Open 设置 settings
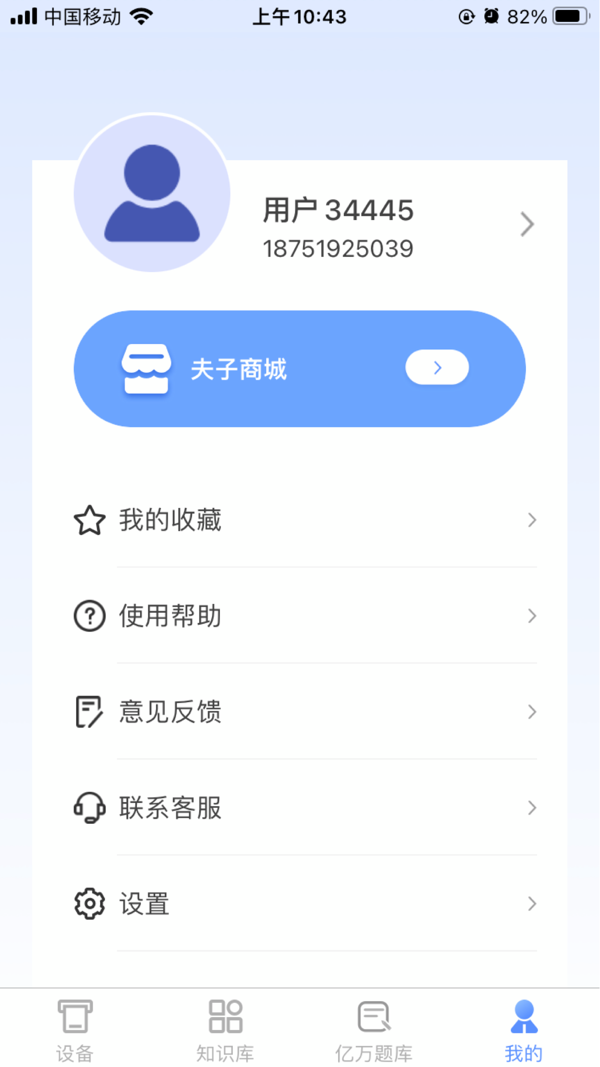The height and width of the screenshot is (1067, 600). 305,904
